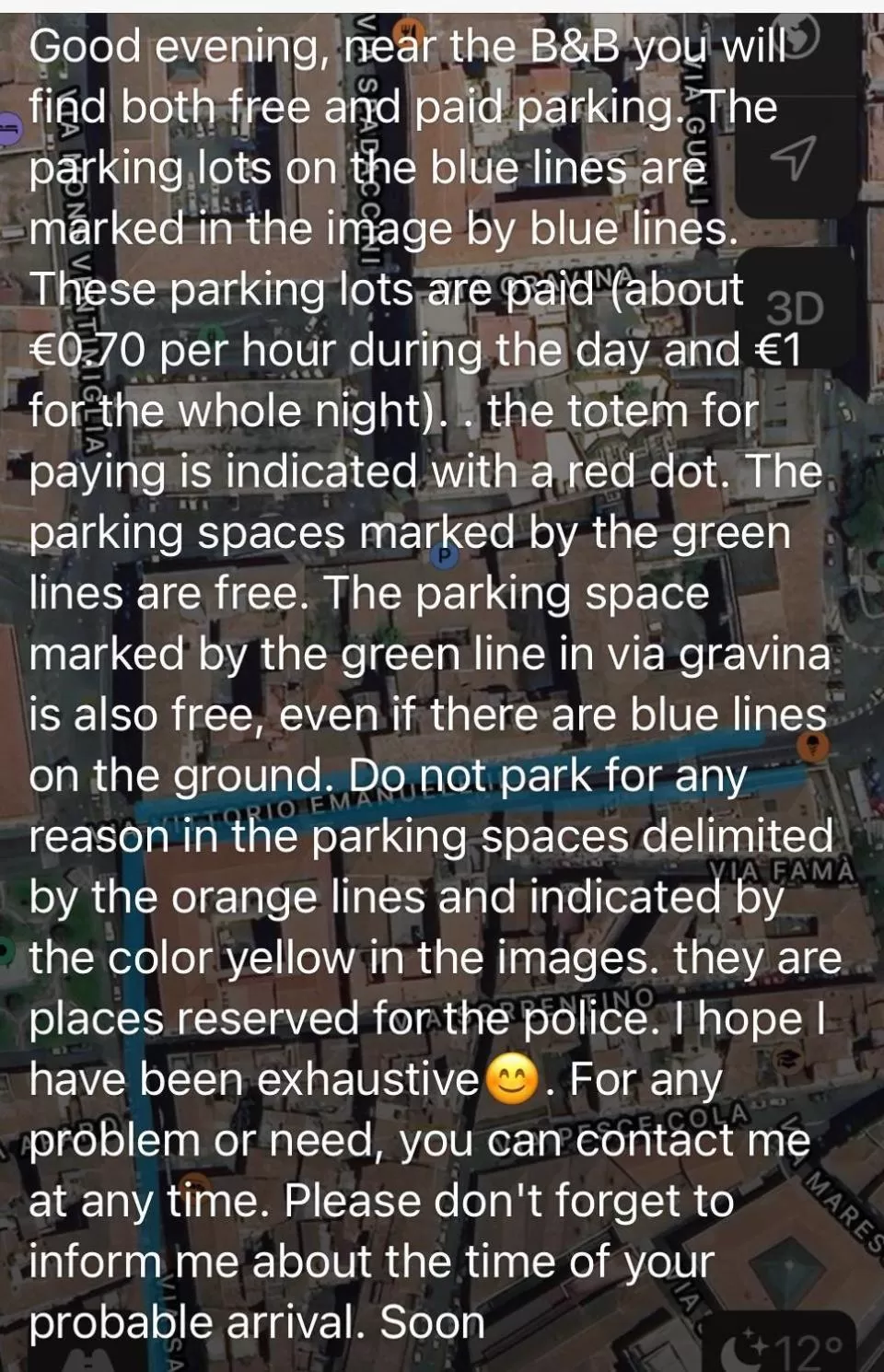
Task: Tap the smiling emoji in the message
Action: coord(512,1077)
